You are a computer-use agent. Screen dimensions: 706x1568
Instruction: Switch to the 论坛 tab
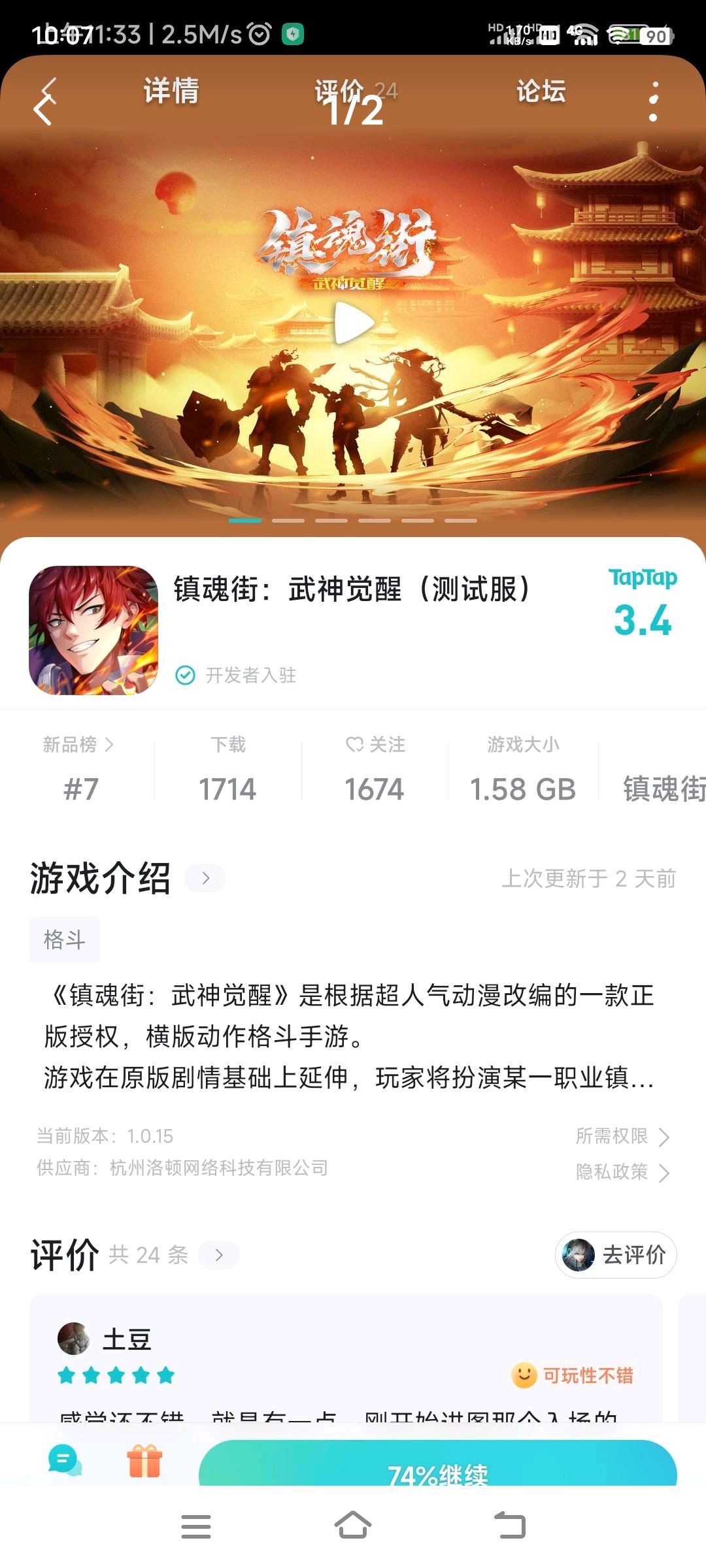541,91
